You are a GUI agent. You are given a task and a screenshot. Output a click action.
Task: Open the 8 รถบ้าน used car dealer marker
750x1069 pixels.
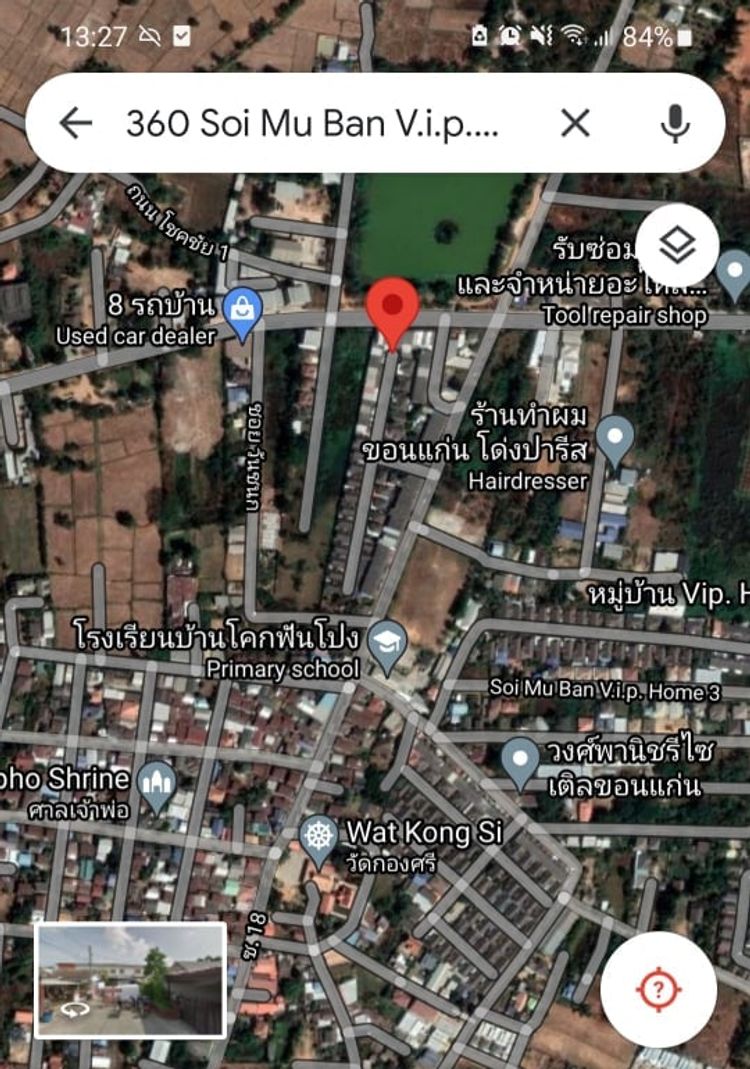(243, 307)
